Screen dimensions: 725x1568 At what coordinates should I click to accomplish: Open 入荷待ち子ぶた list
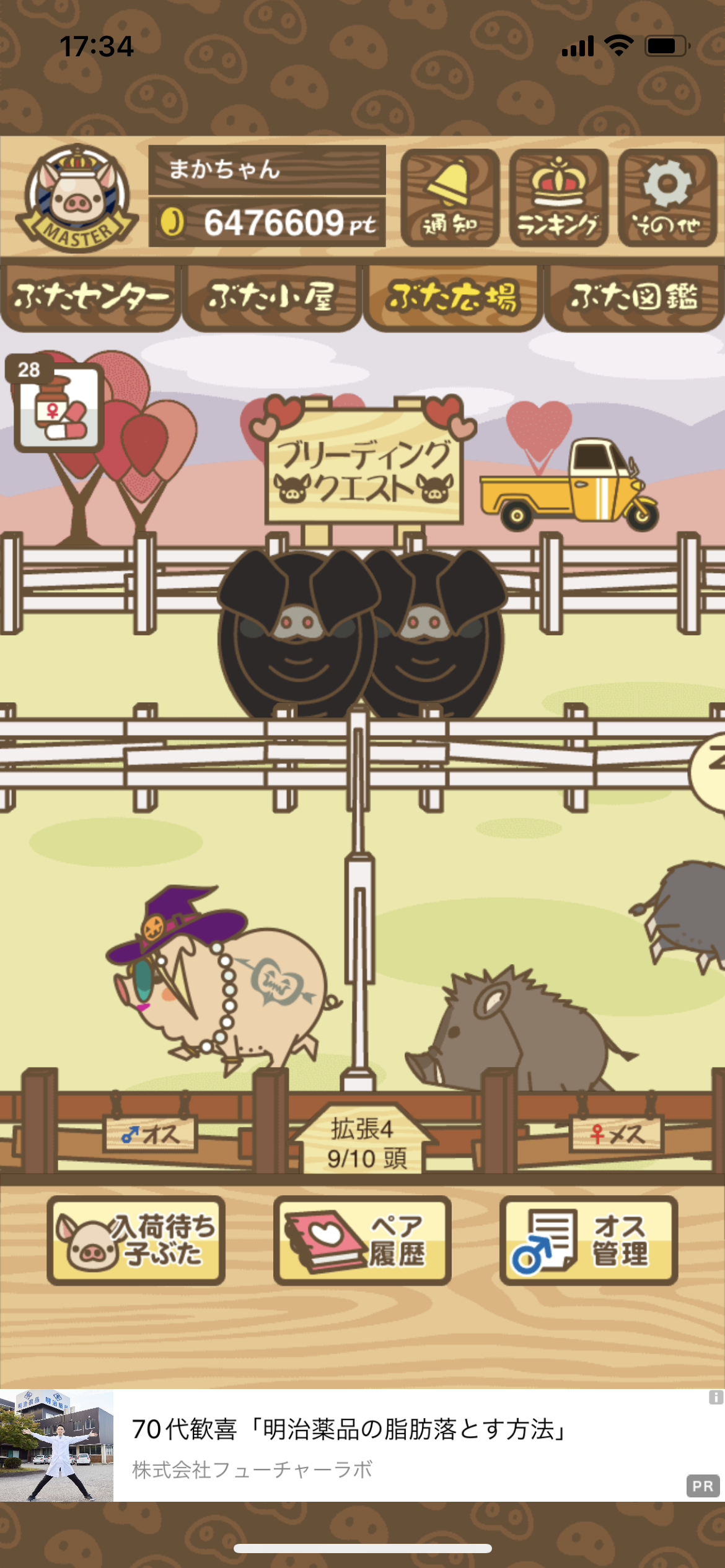[136, 1240]
